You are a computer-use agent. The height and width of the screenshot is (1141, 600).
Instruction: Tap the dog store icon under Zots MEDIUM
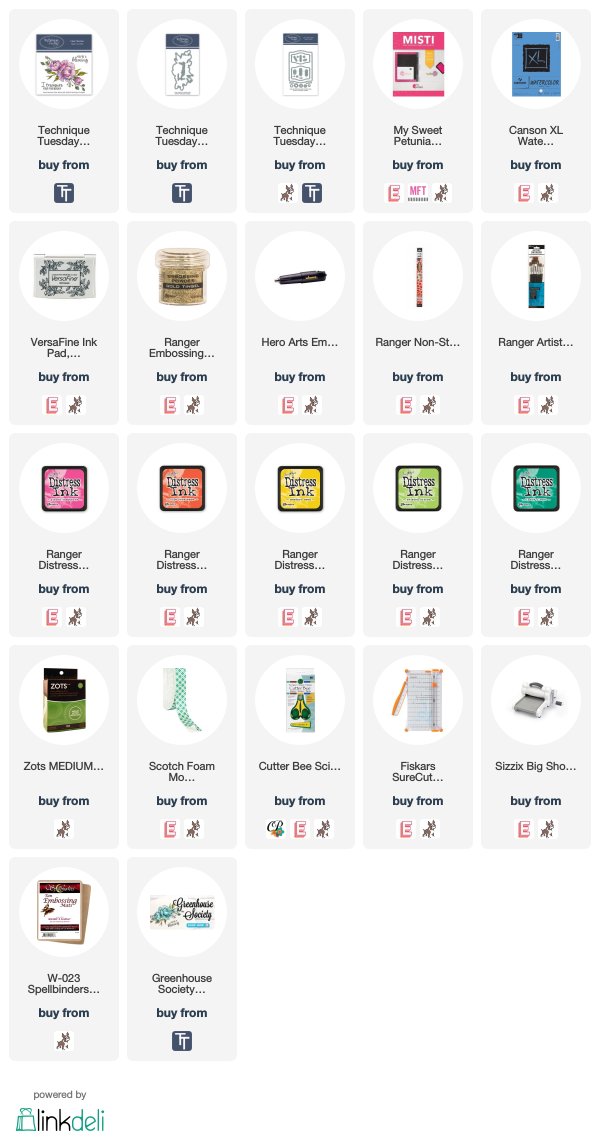[64, 829]
